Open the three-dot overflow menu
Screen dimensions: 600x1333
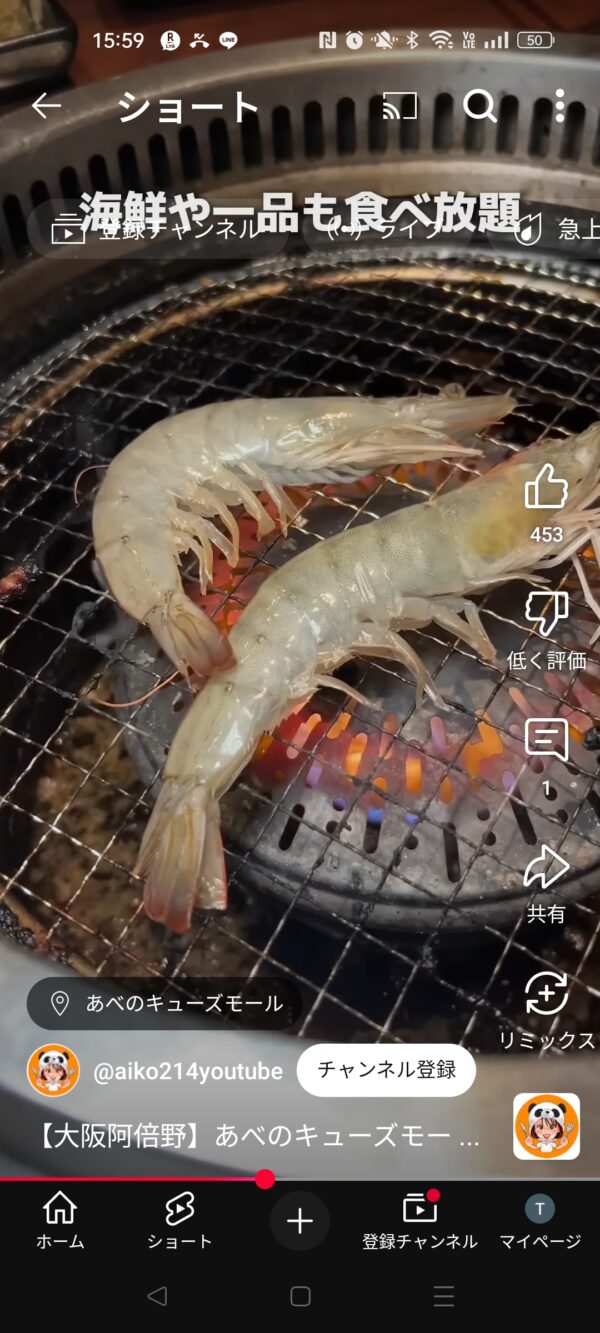point(559,105)
